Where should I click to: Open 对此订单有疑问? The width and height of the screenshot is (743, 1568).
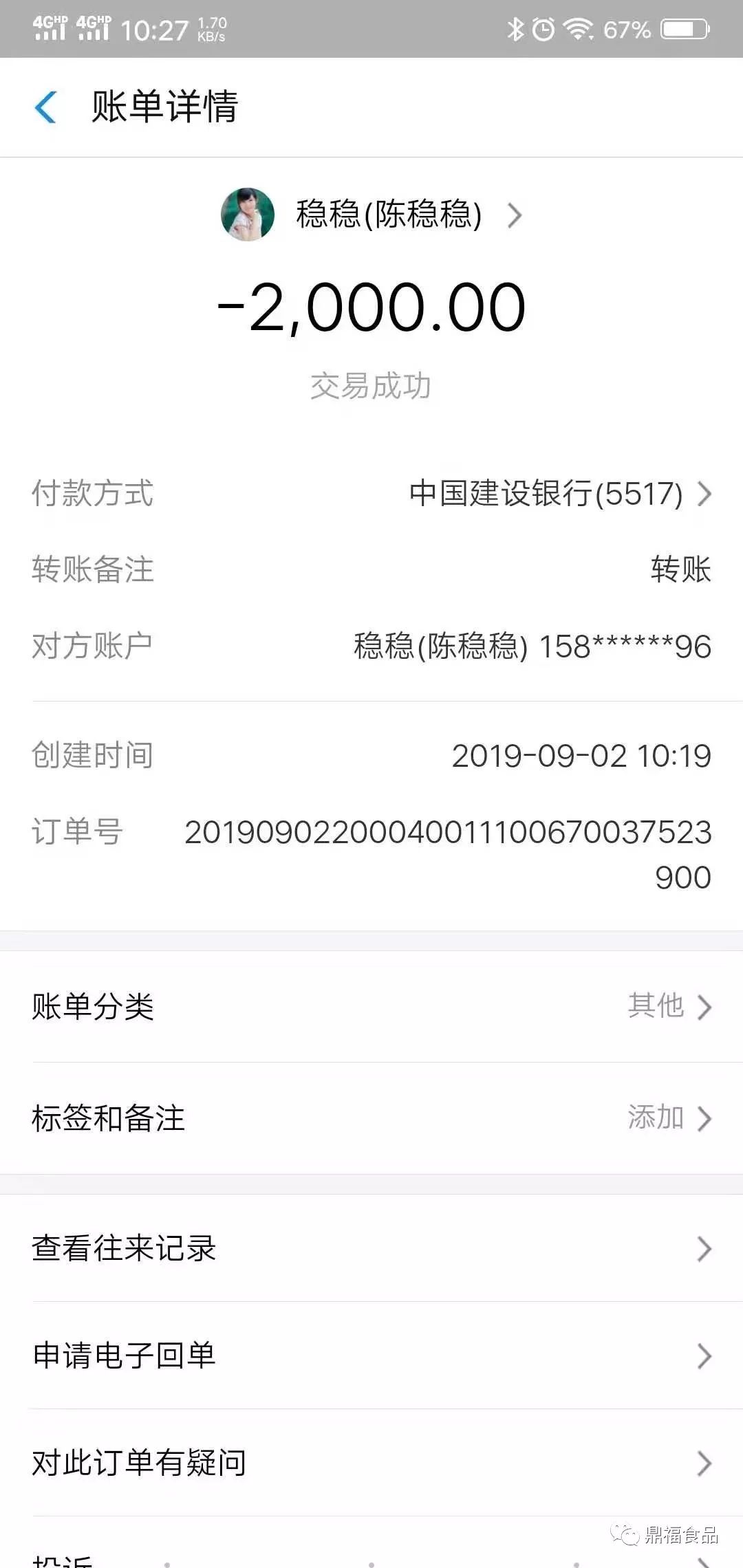click(371, 1463)
